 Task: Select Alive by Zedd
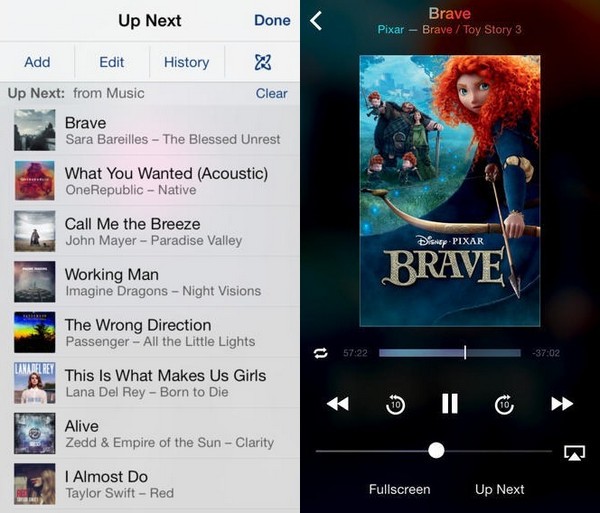(x=150, y=433)
